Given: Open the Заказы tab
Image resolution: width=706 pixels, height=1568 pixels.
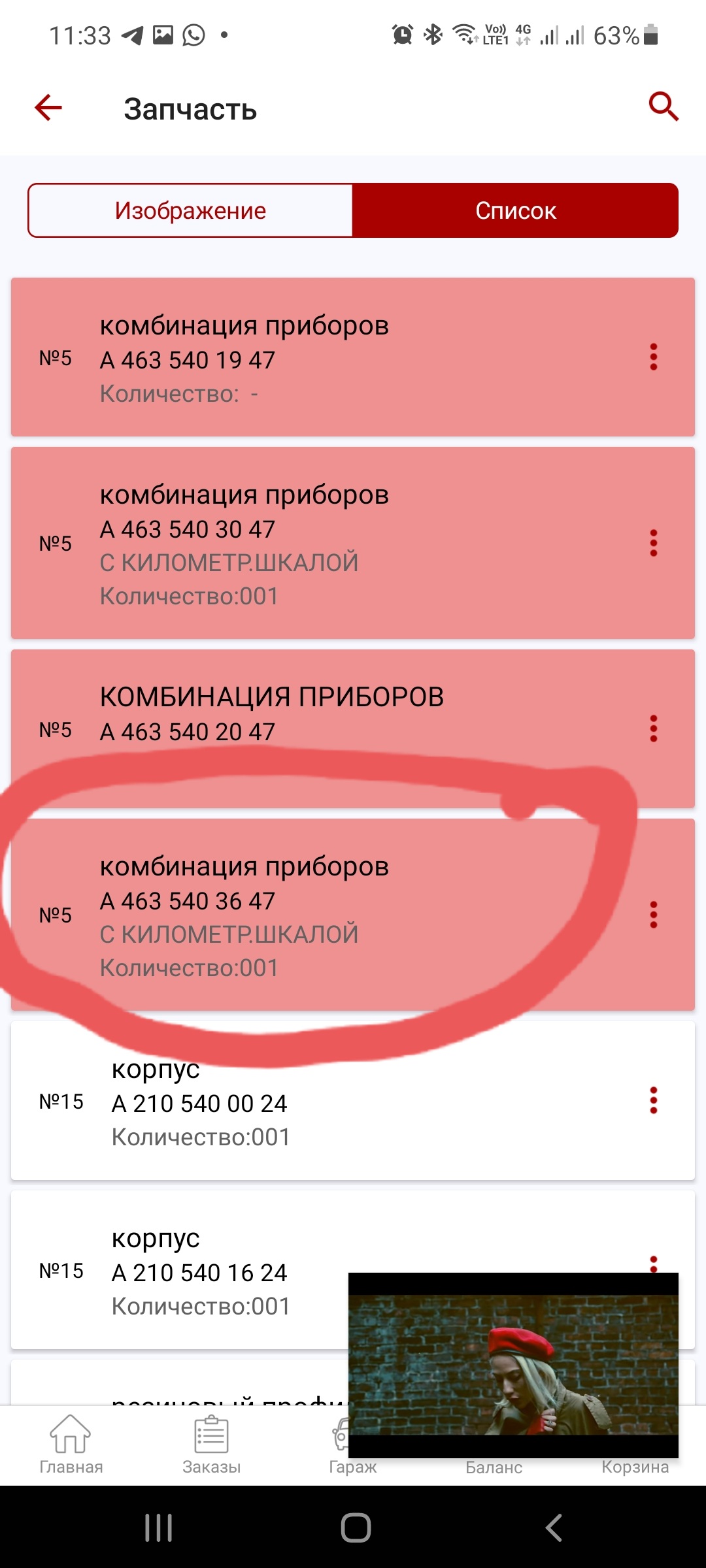Looking at the screenshot, I should (x=212, y=1445).
